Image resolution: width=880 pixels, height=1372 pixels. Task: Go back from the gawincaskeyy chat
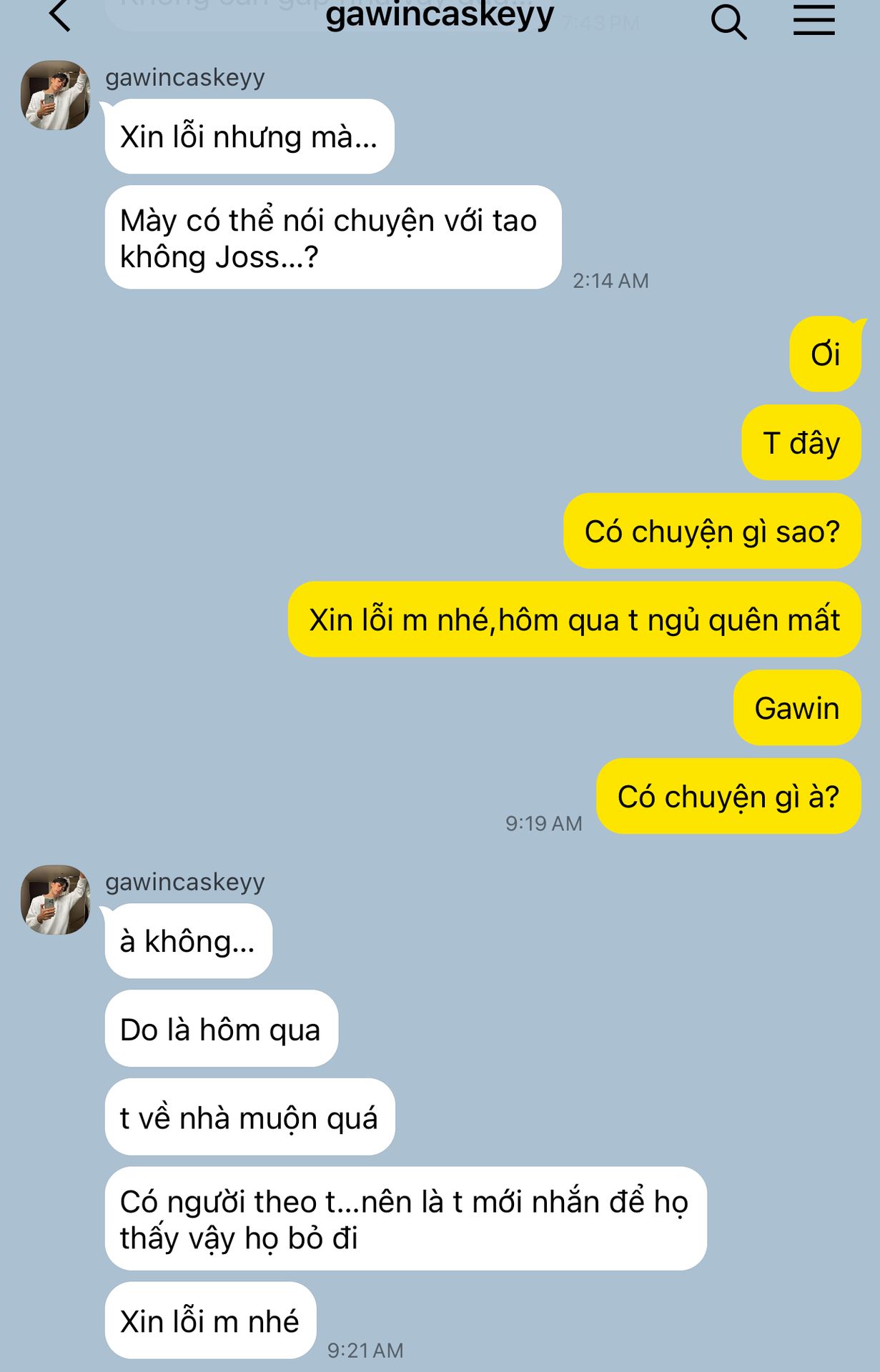60,16
